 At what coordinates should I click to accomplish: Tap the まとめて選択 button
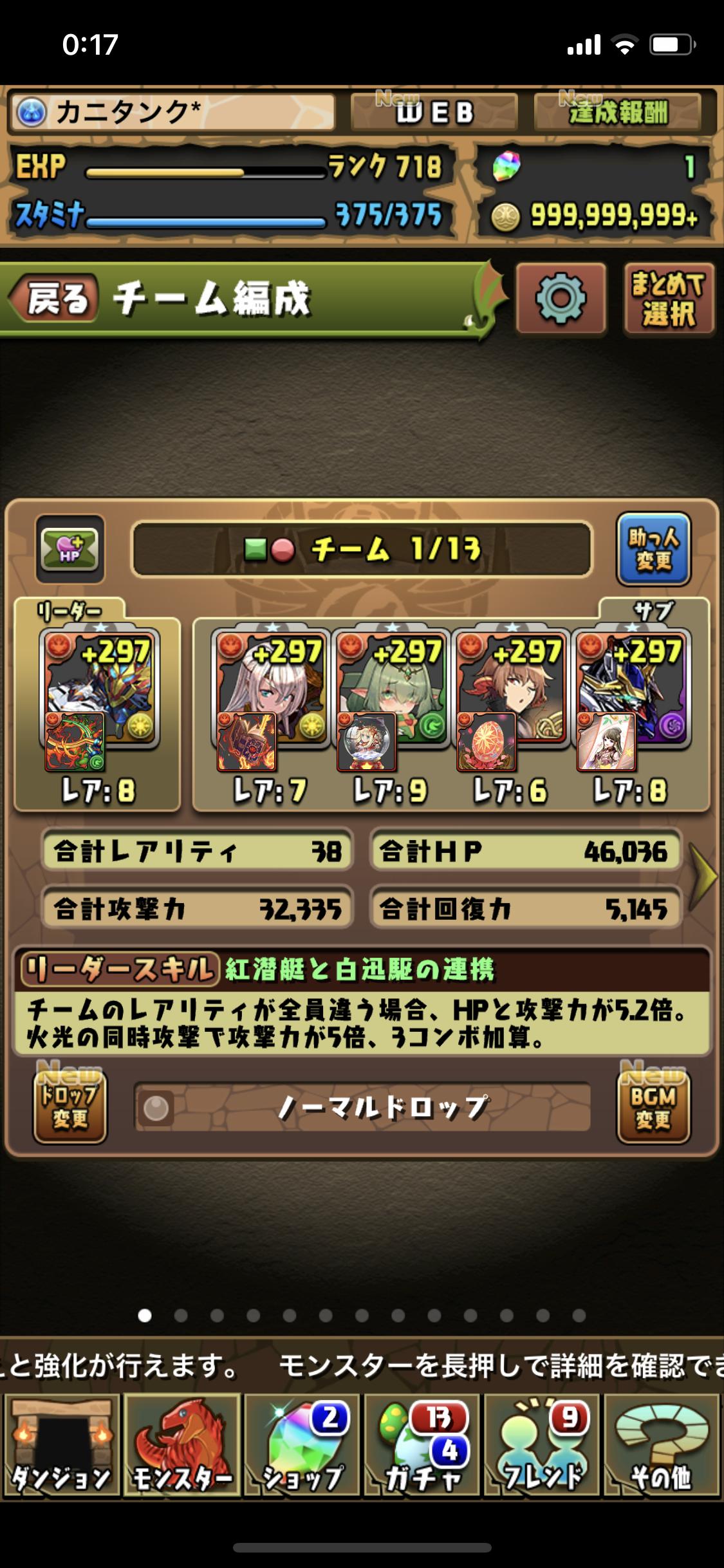tap(669, 299)
